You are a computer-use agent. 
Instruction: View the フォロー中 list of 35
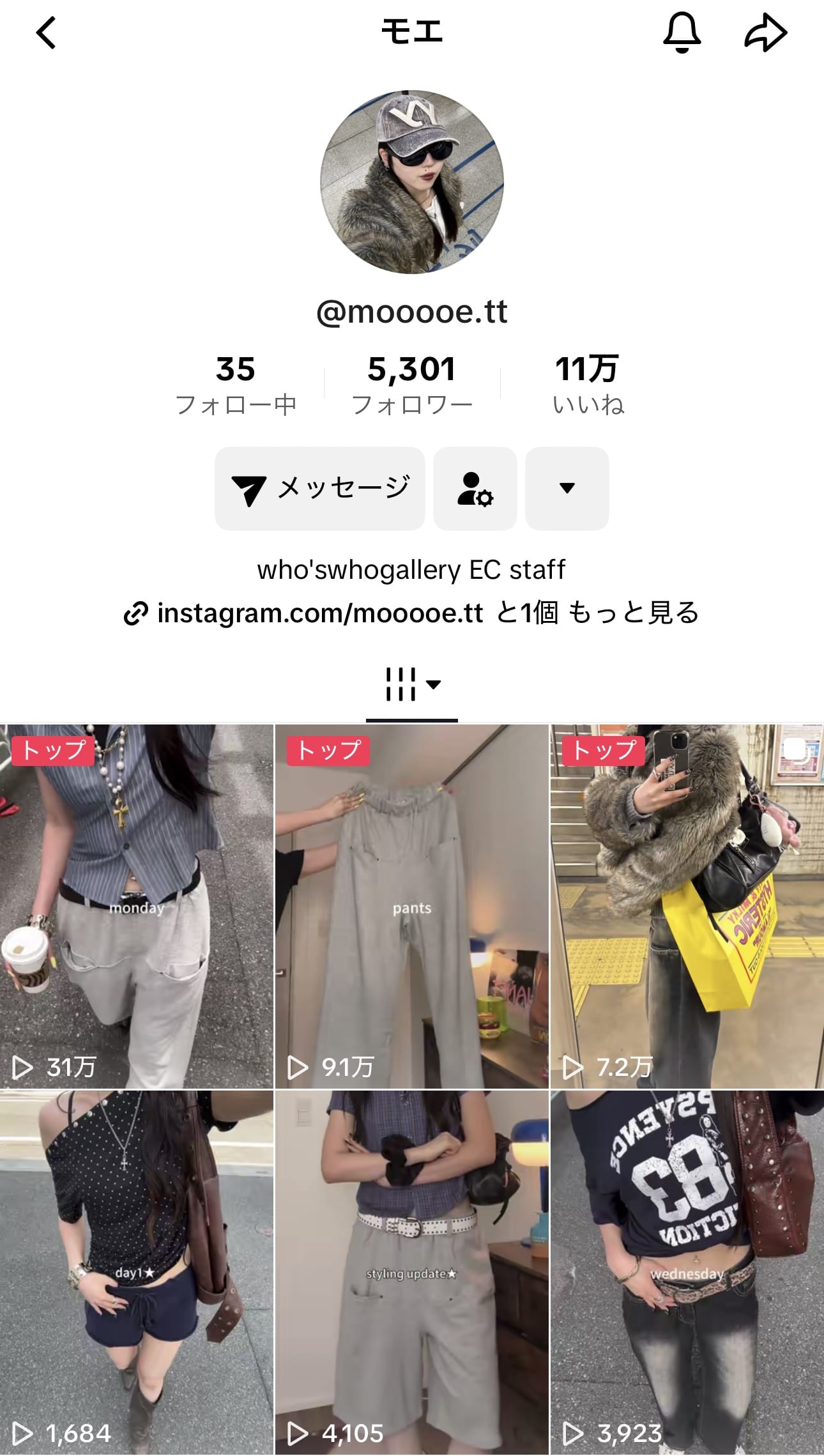[236, 385]
